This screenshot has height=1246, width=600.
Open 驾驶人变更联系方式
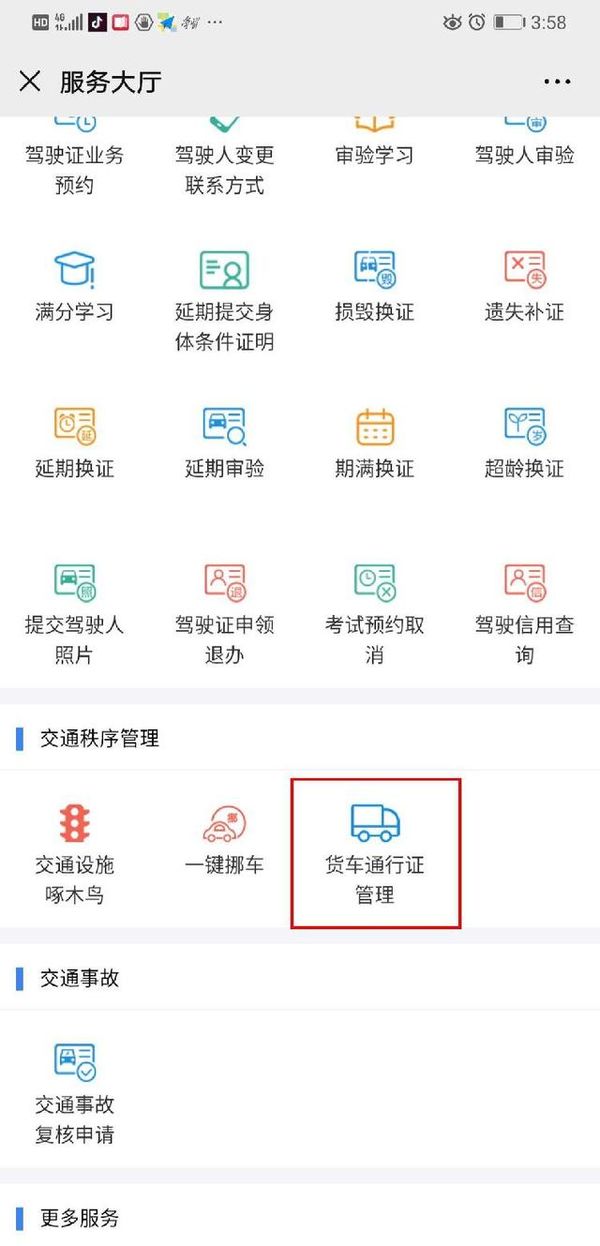(x=225, y=160)
